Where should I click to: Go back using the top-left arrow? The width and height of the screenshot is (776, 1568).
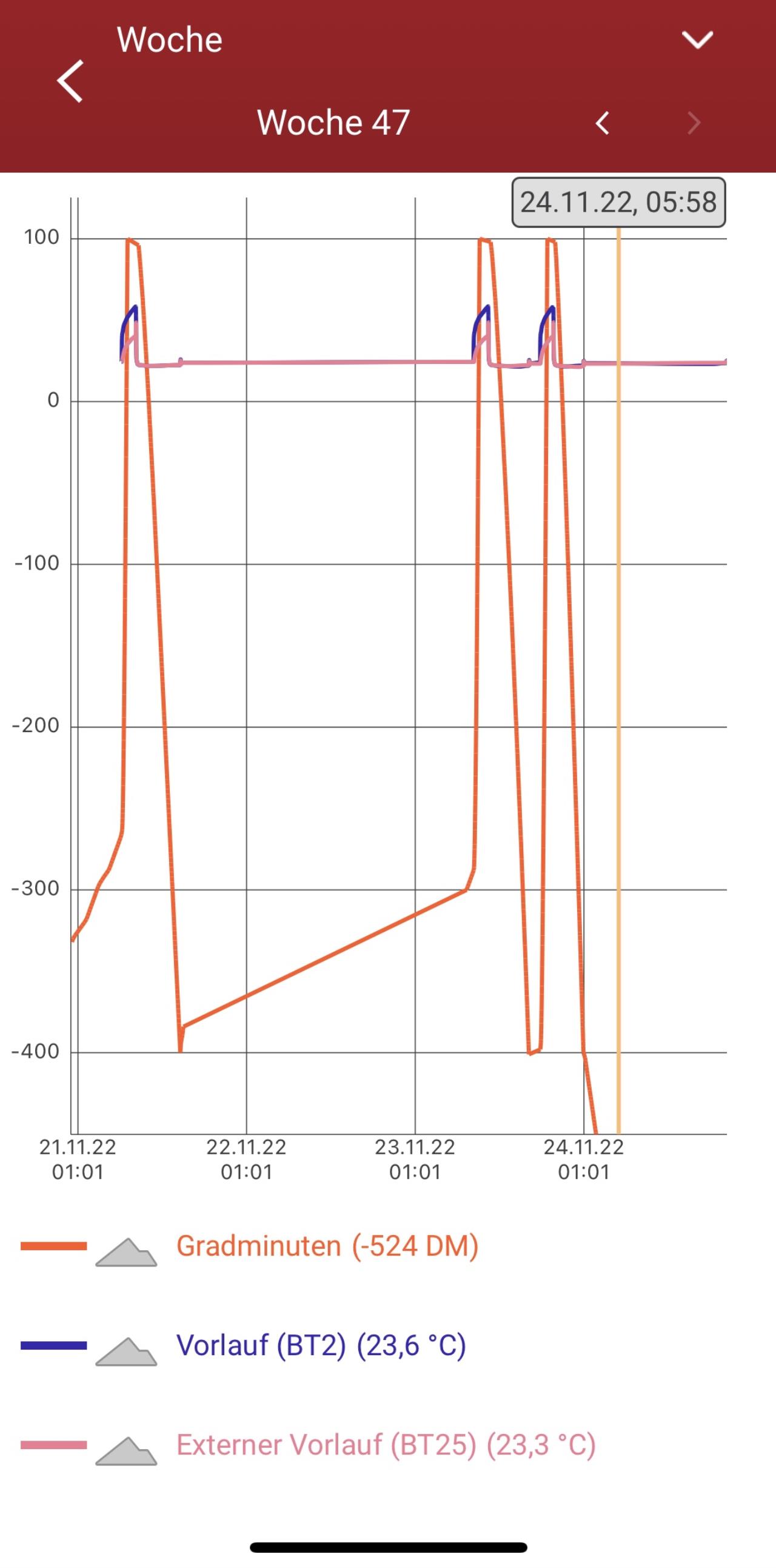(70, 81)
